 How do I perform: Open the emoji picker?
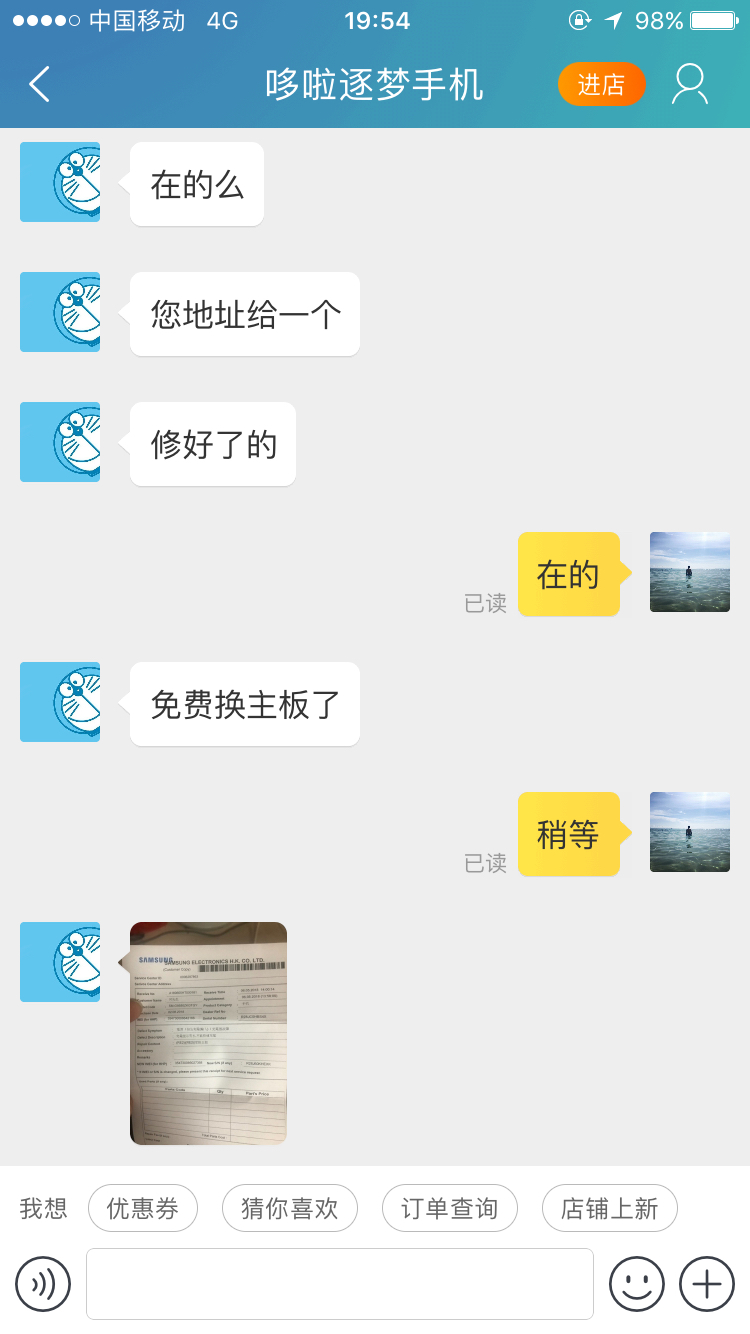637,1284
